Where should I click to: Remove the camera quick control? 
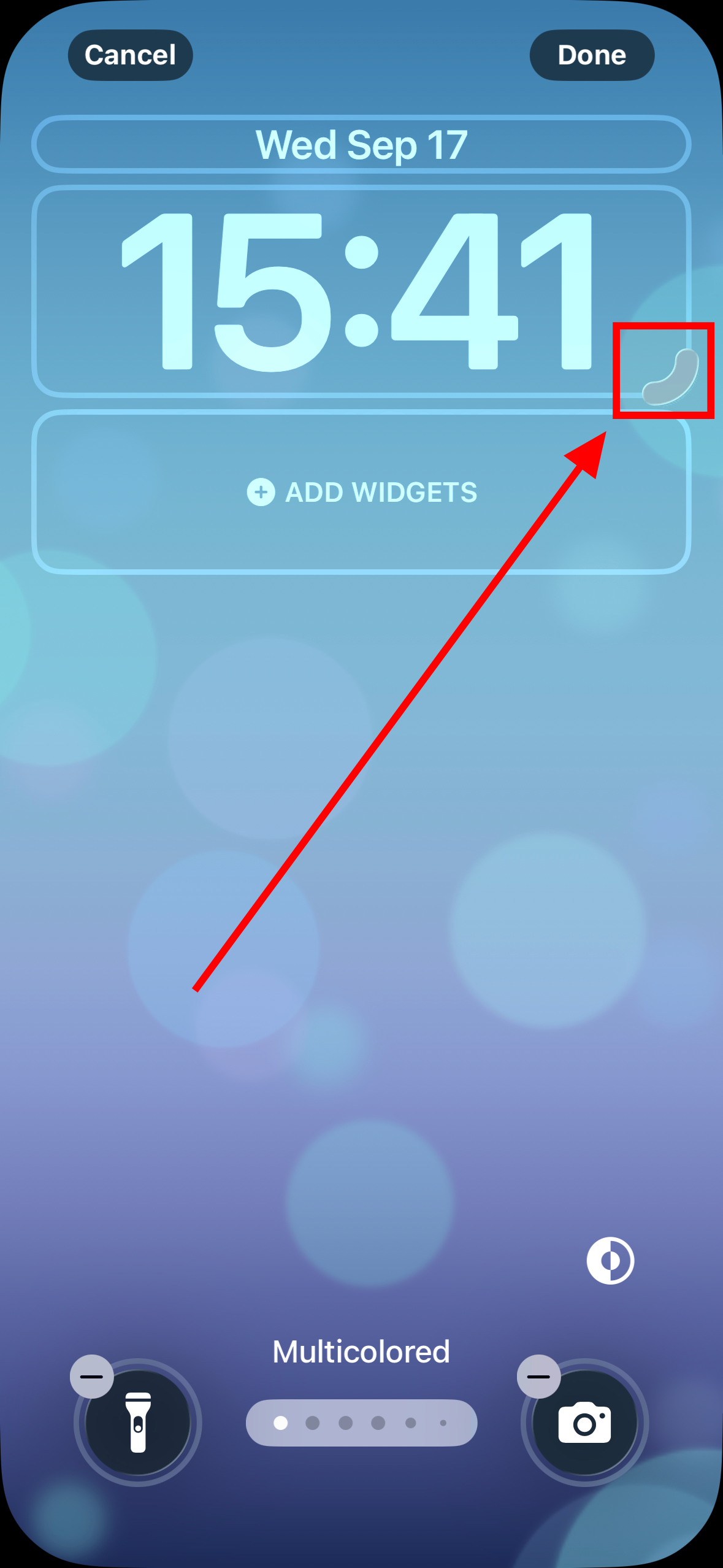pos(538,1376)
